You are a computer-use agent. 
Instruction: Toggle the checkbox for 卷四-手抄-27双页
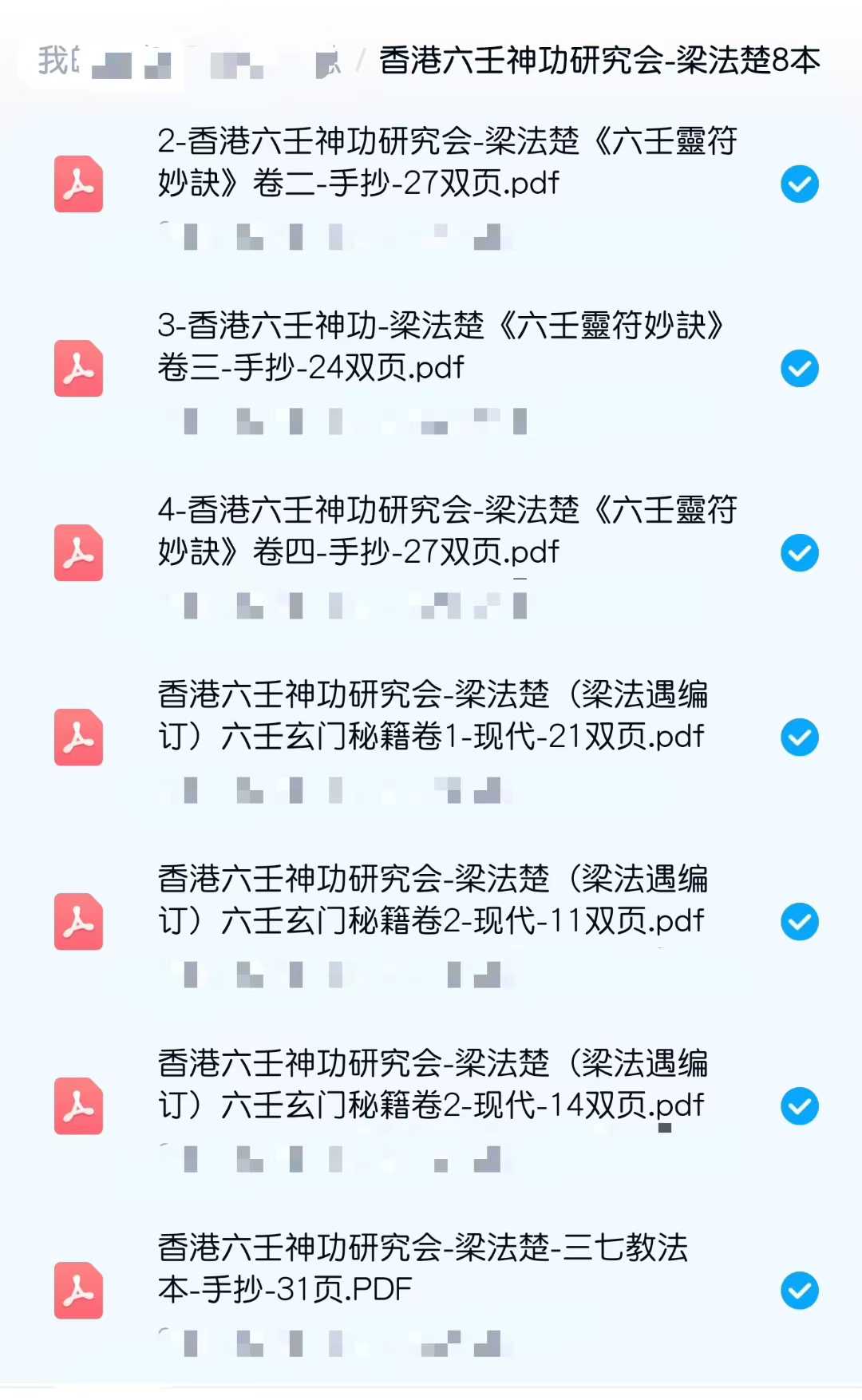tap(799, 553)
